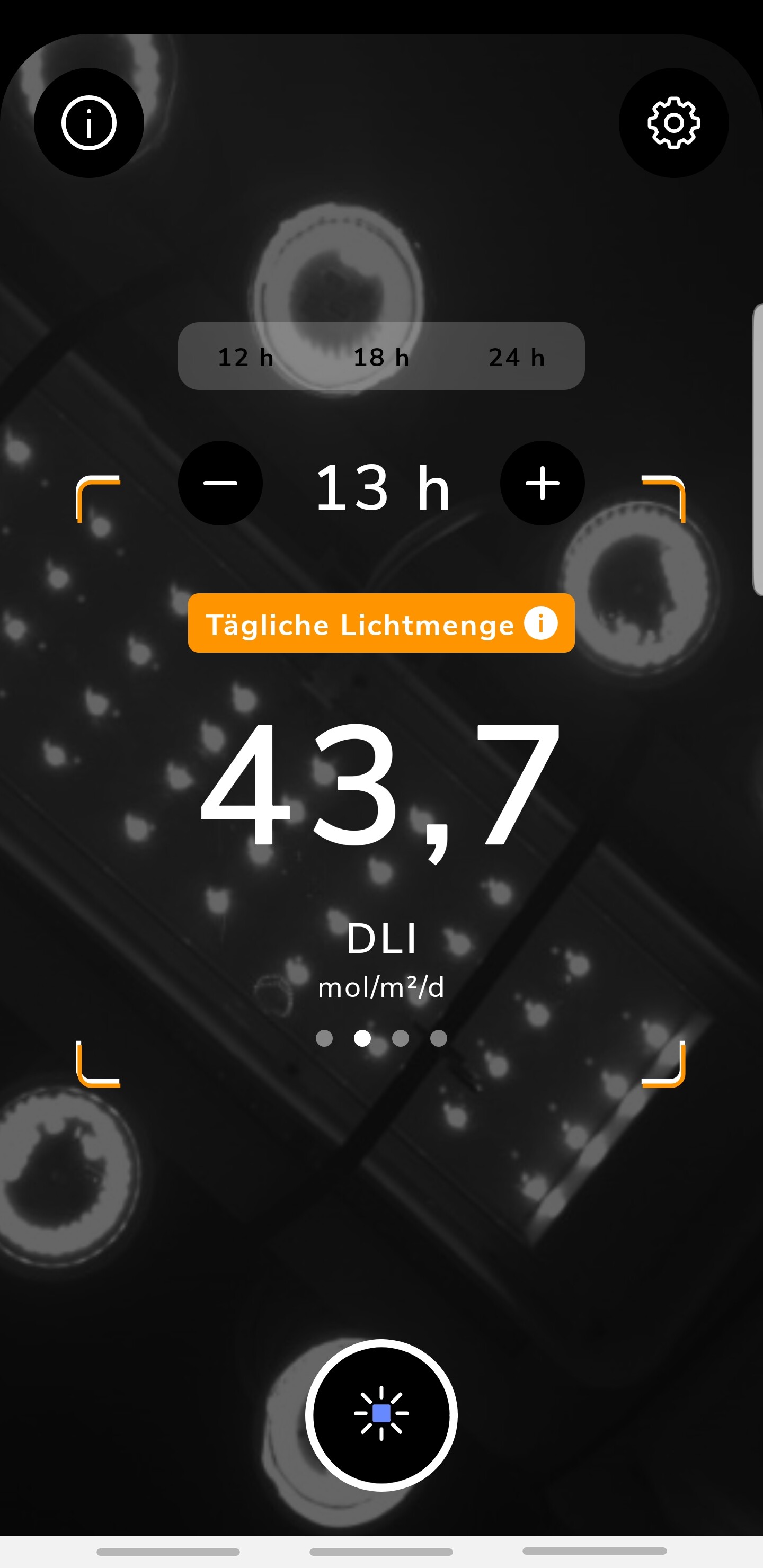Increase hours with the plus button
This screenshot has width=763, height=1568.
click(543, 483)
